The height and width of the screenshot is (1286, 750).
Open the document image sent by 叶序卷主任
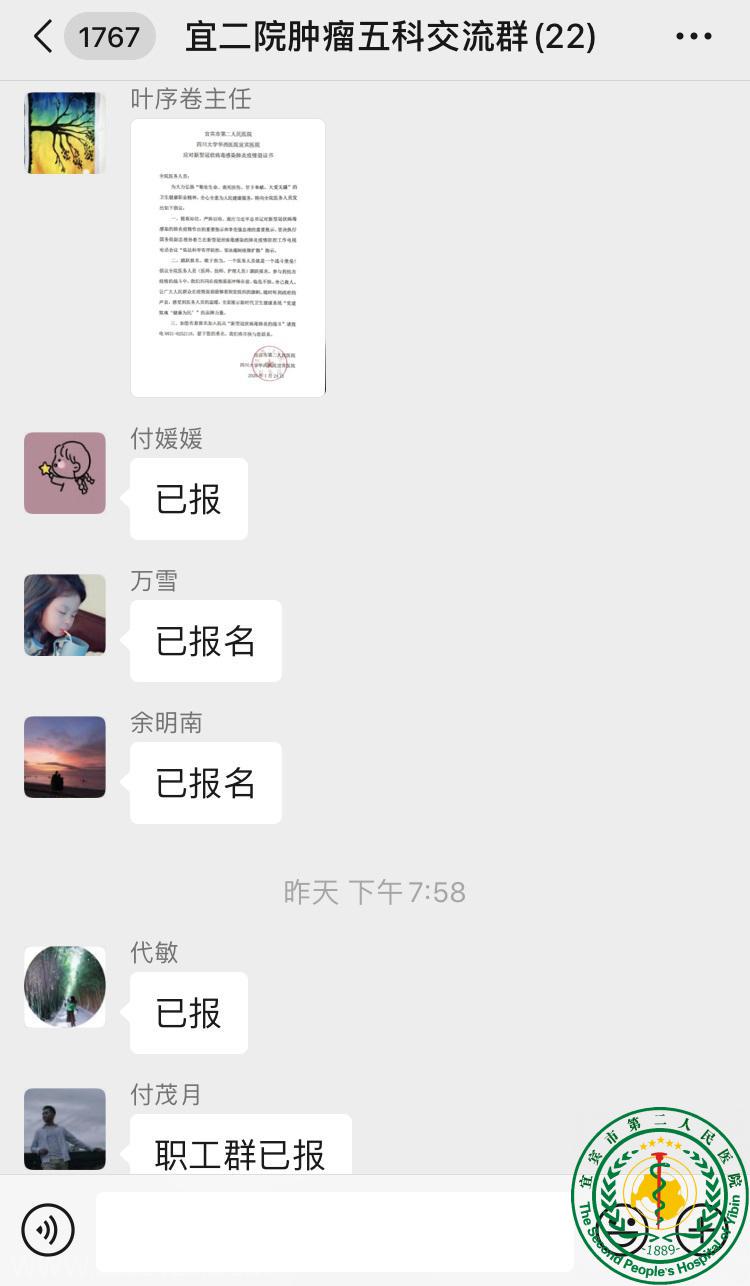[228, 257]
